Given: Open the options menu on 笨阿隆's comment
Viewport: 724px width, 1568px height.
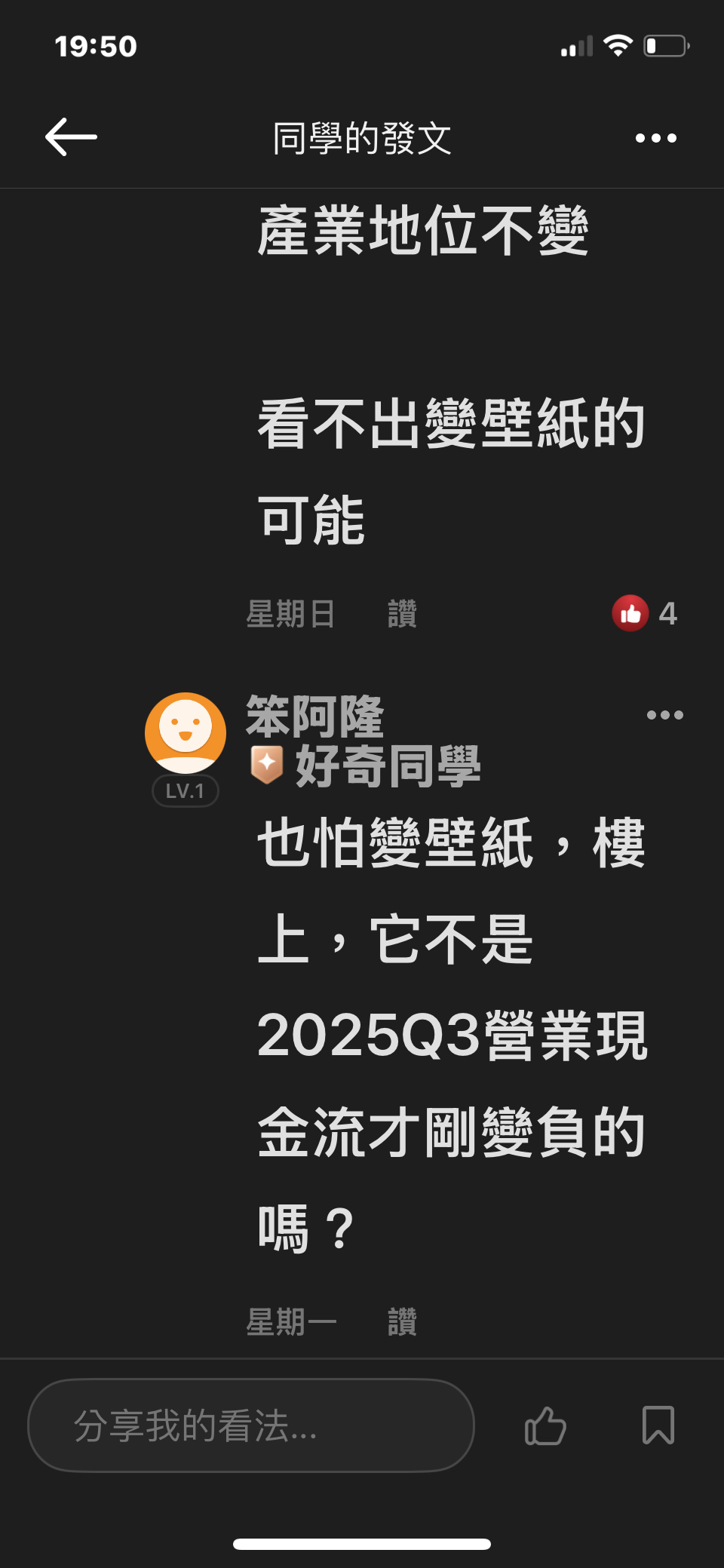Looking at the screenshot, I should point(664,715).
